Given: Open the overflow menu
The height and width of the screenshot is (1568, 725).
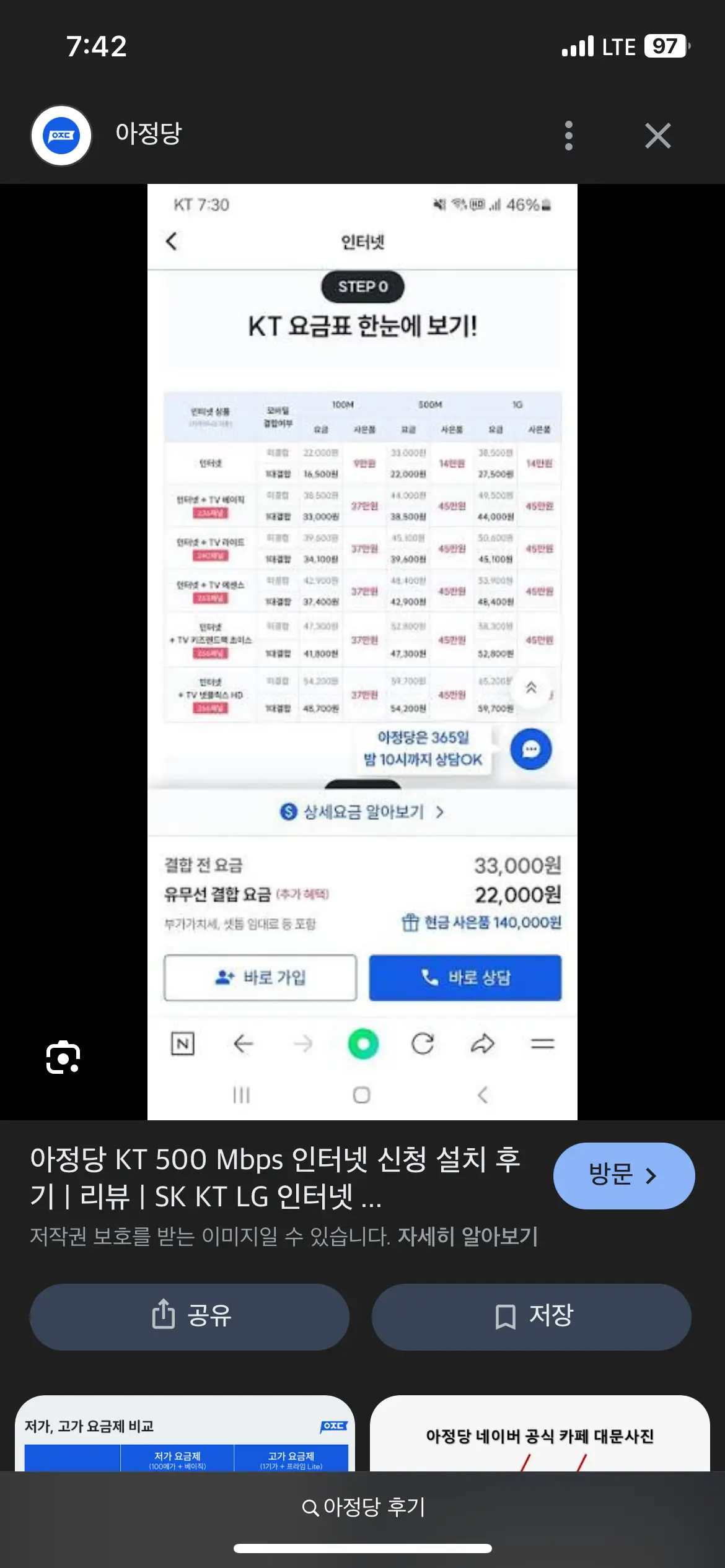Looking at the screenshot, I should 568,136.
